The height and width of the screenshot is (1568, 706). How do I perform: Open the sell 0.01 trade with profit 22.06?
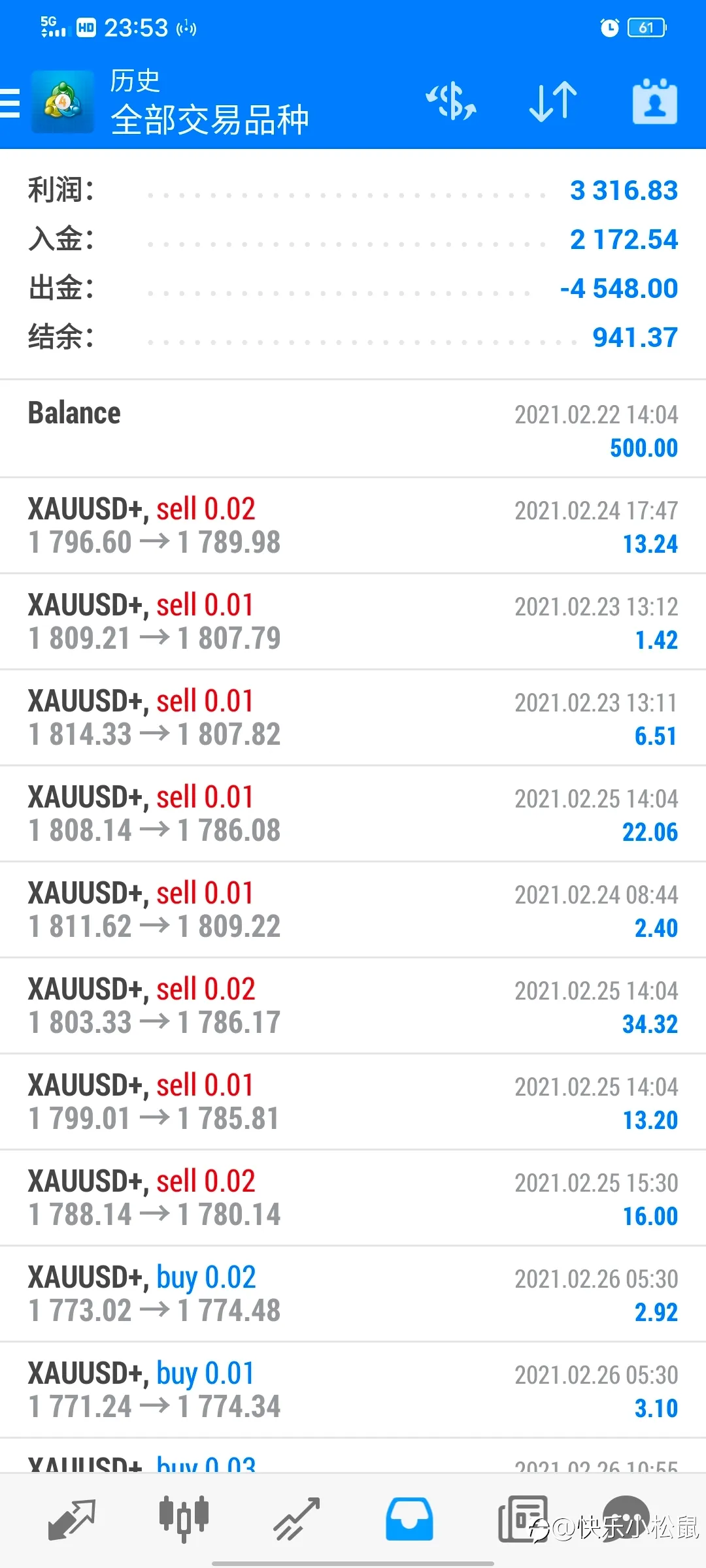[x=353, y=814]
